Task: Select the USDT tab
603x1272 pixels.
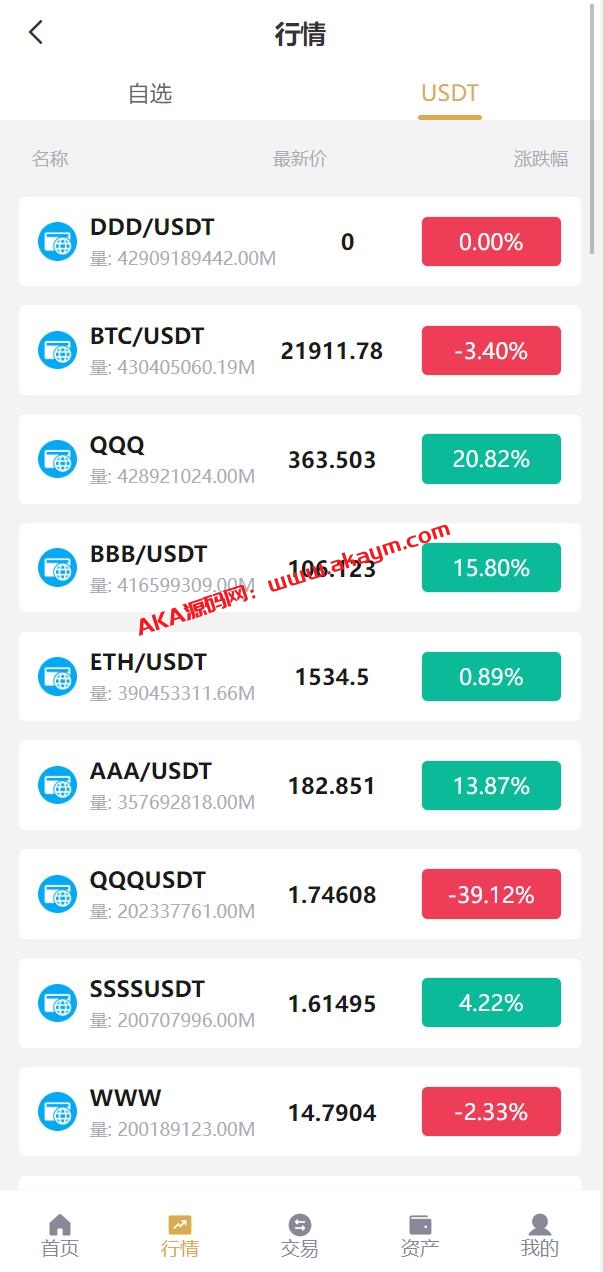Action: [449, 94]
